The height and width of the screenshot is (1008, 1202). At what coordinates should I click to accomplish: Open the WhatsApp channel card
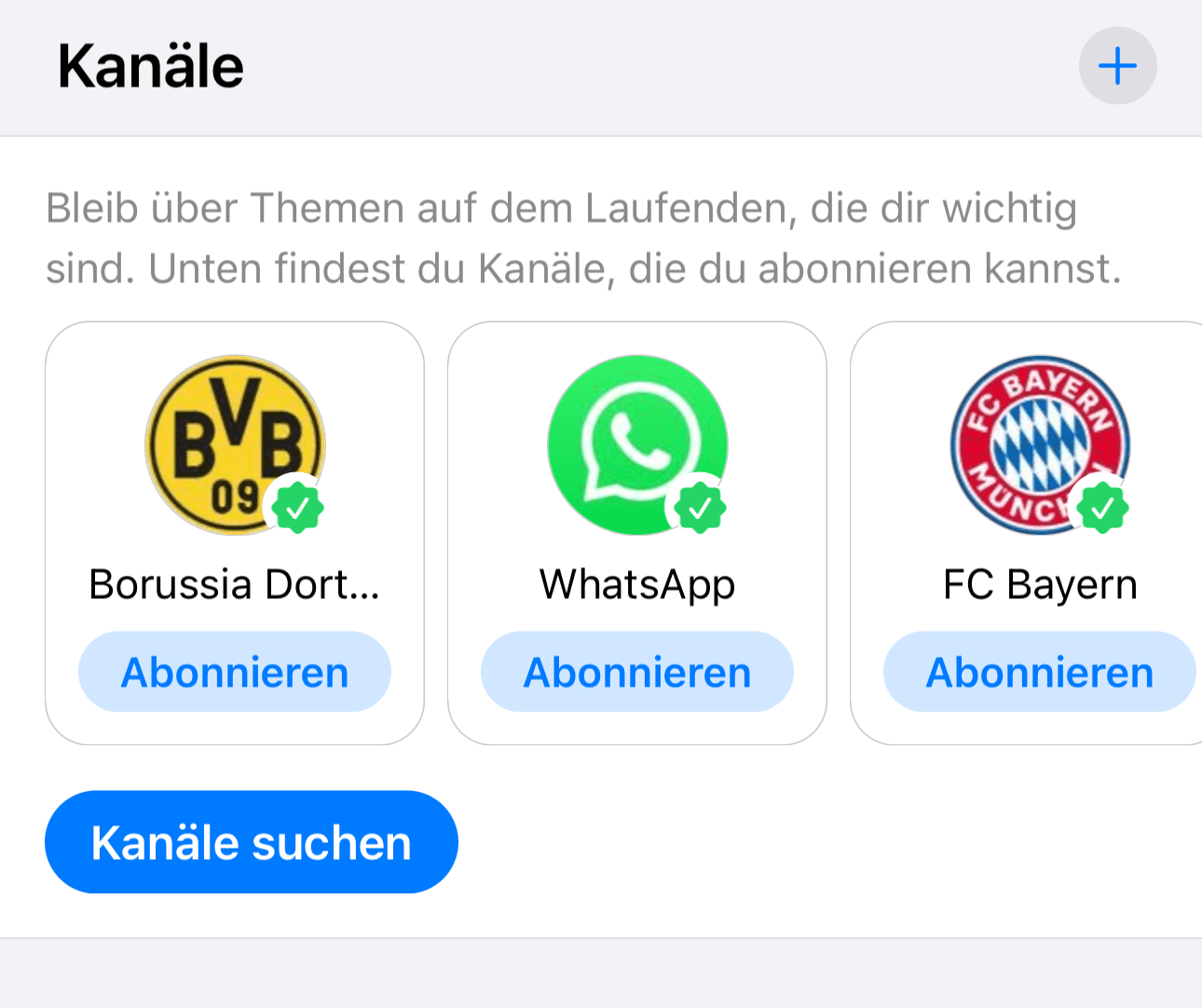click(637, 466)
